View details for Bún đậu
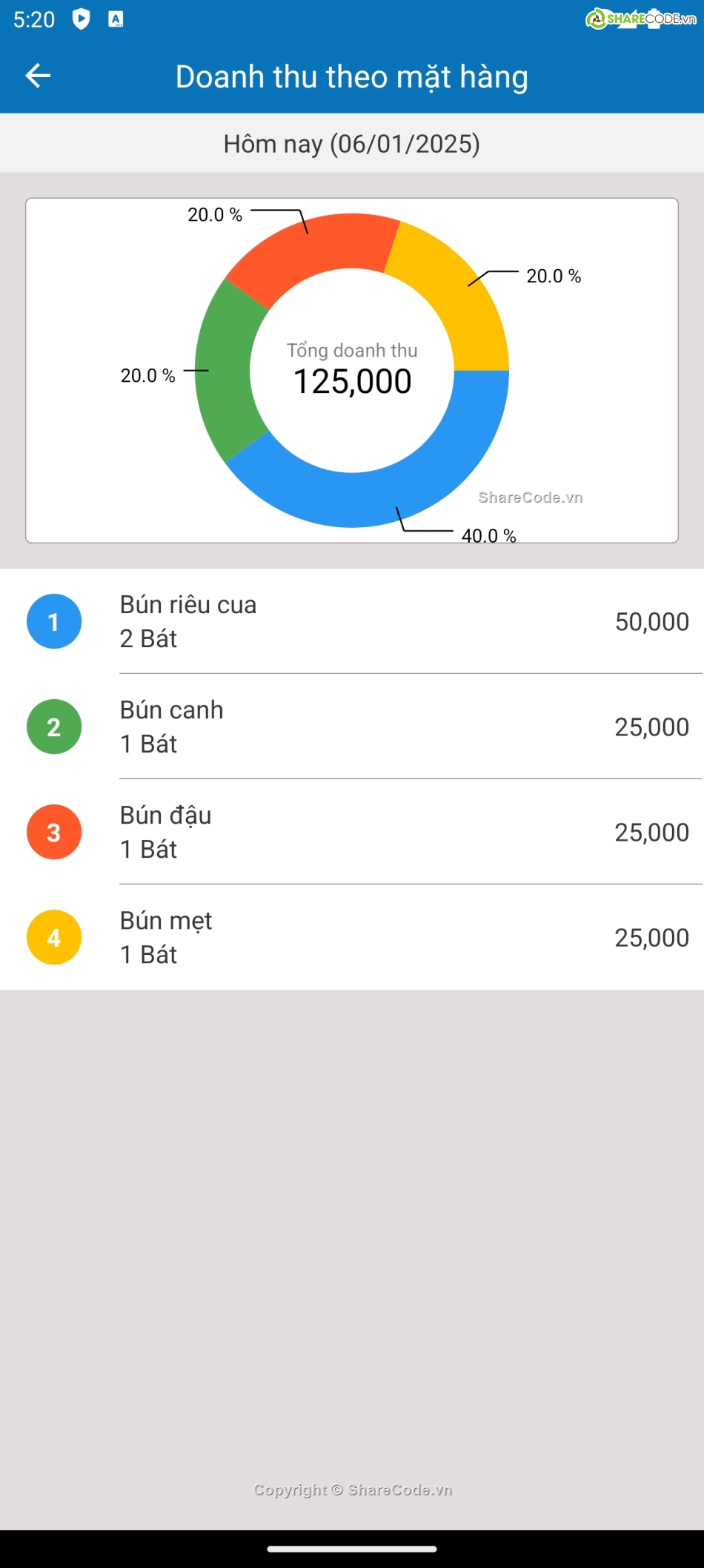This screenshot has width=704, height=1568. pyautogui.click(x=352, y=832)
